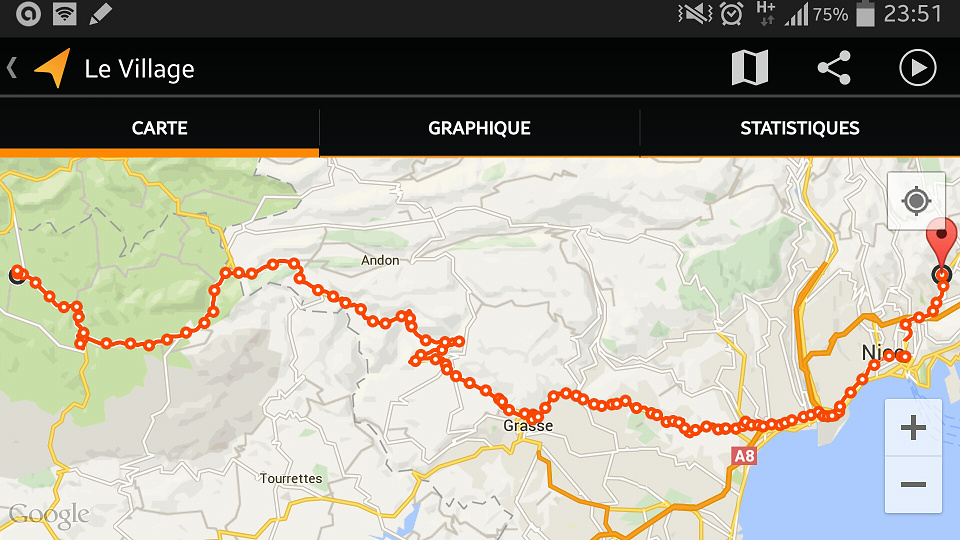Switch to the GRAPHIQUE tab
The width and height of the screenshot is (960, 540).
click(x=479, y=128)
